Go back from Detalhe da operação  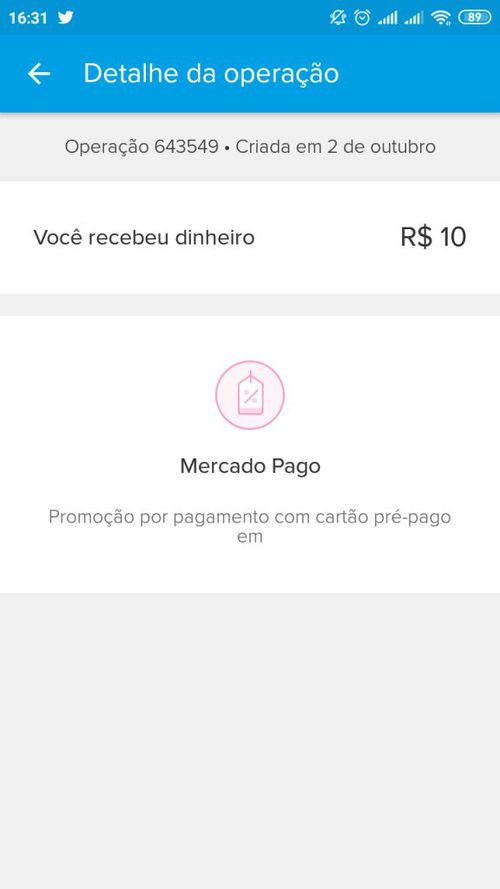point(39,74)
